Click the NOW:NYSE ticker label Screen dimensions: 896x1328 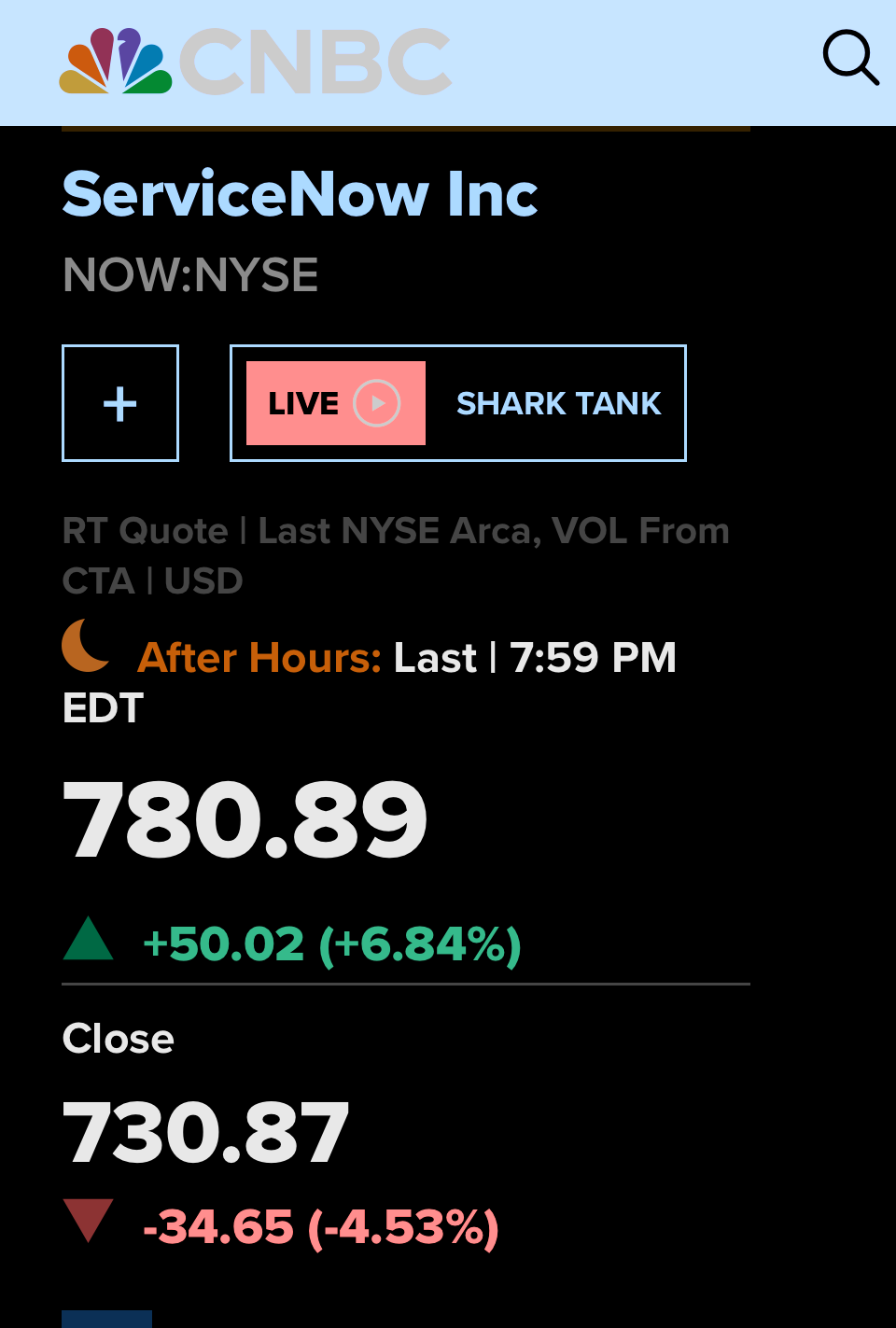coord(189,274)
